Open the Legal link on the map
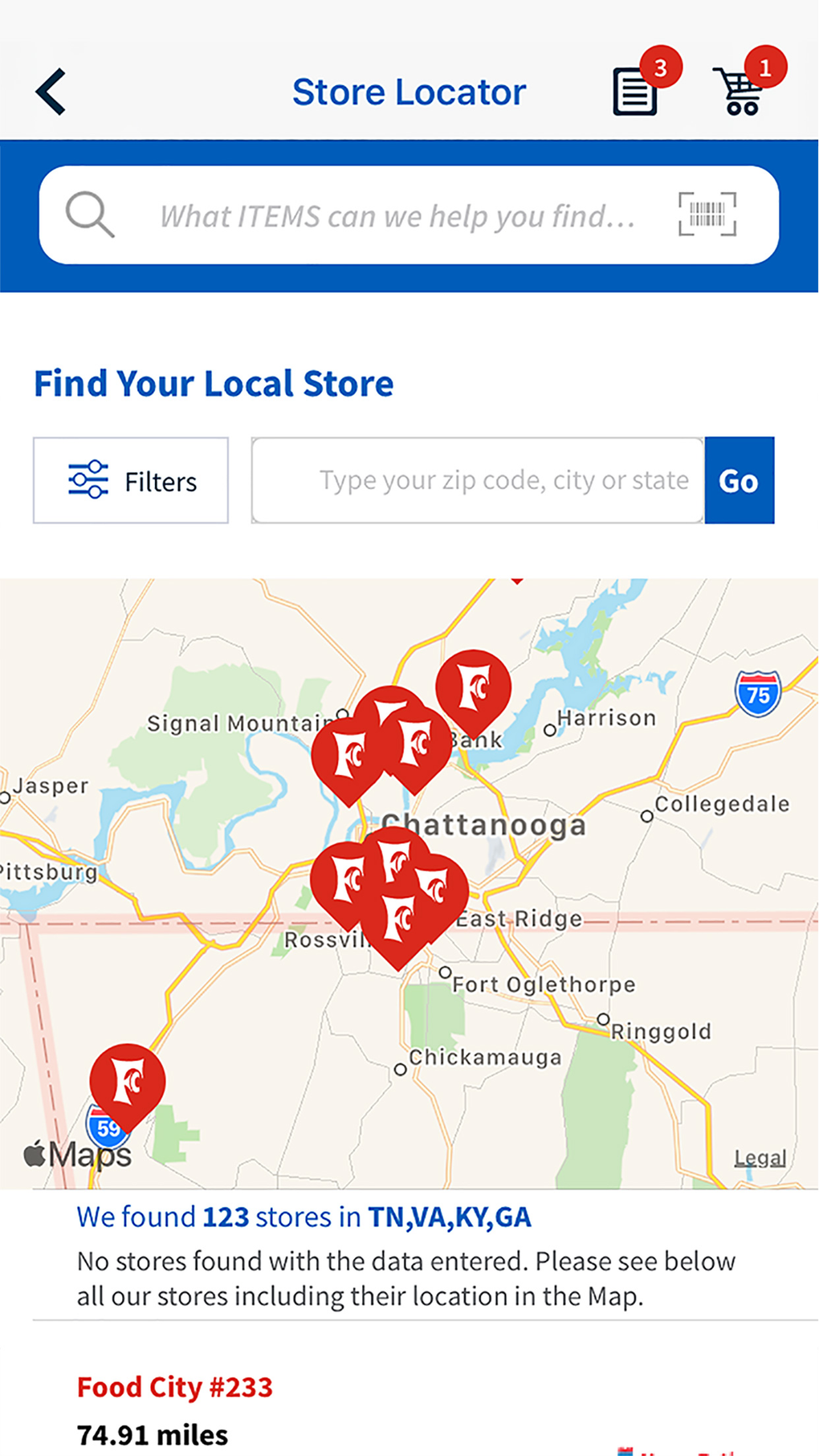Screen dimensions: 819x1456 click(760, 1158)
